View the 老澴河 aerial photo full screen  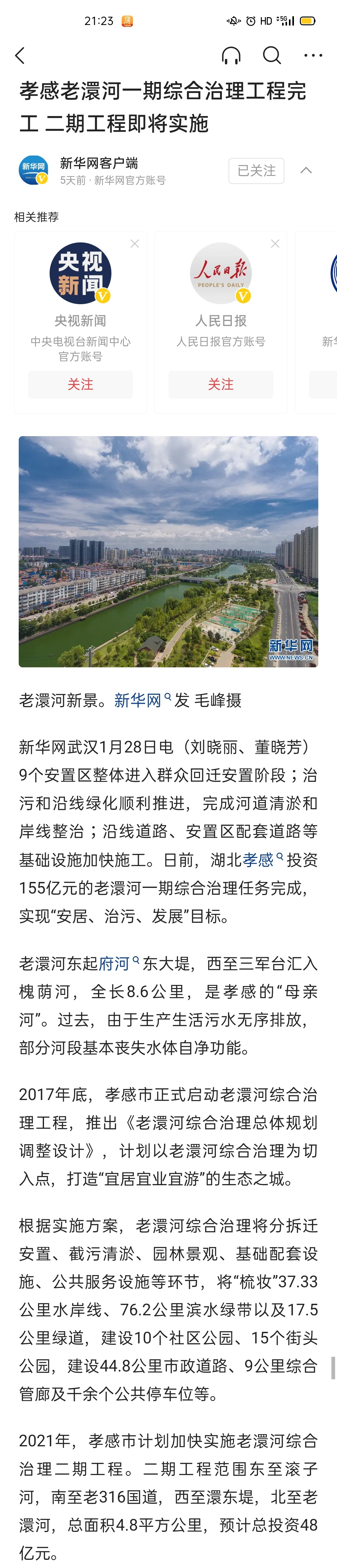(168, 552)
